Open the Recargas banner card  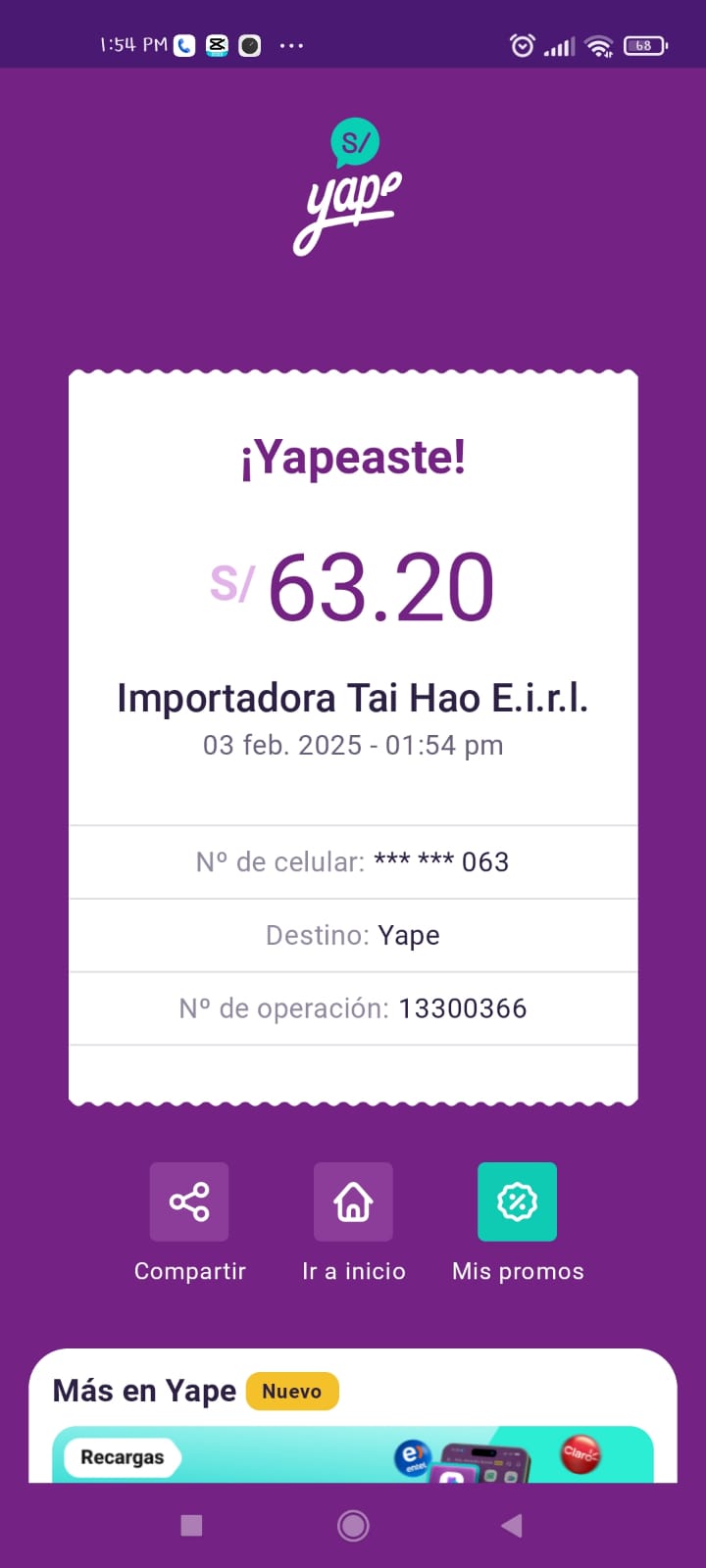click(x=353, y=1455)
